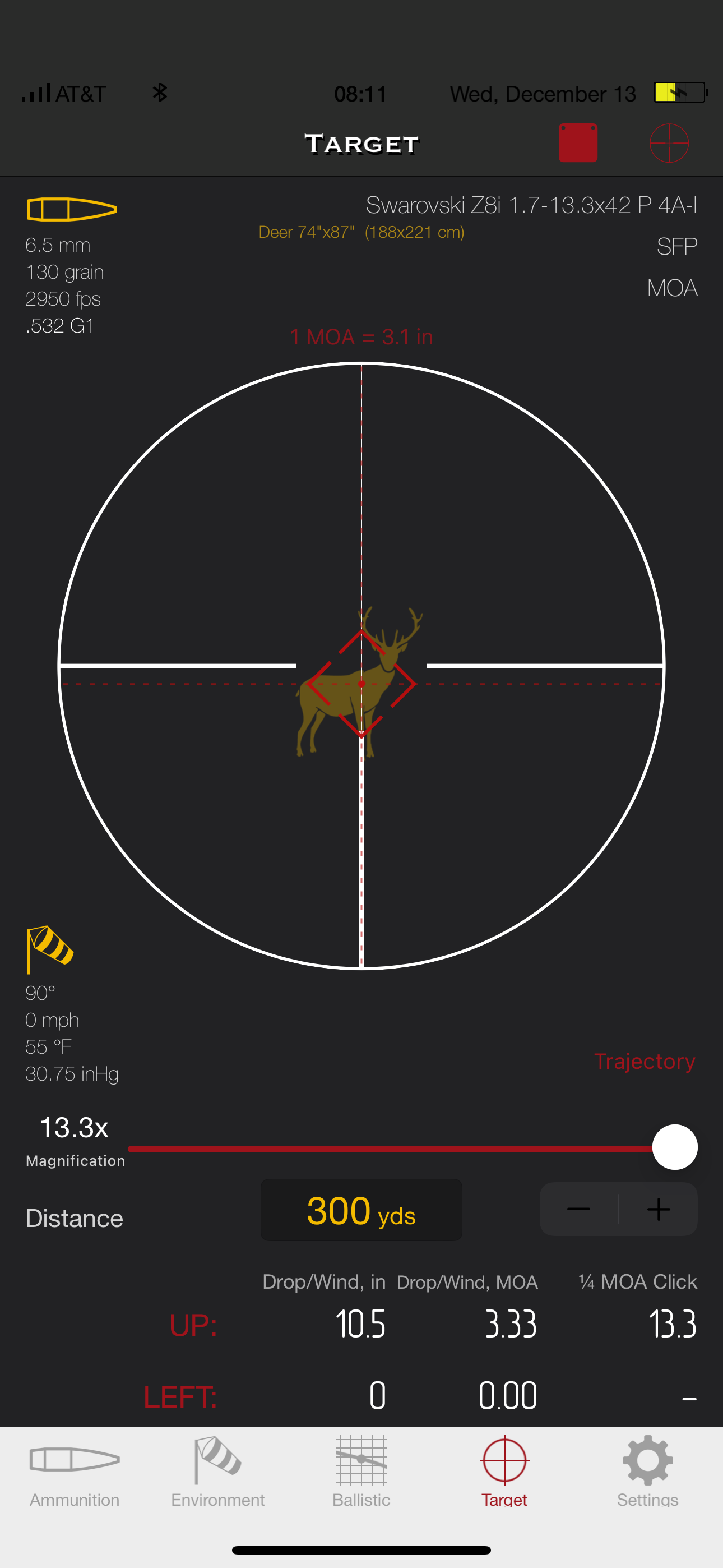
Task: Open the red square target icon
Action: tap(577, 143)
